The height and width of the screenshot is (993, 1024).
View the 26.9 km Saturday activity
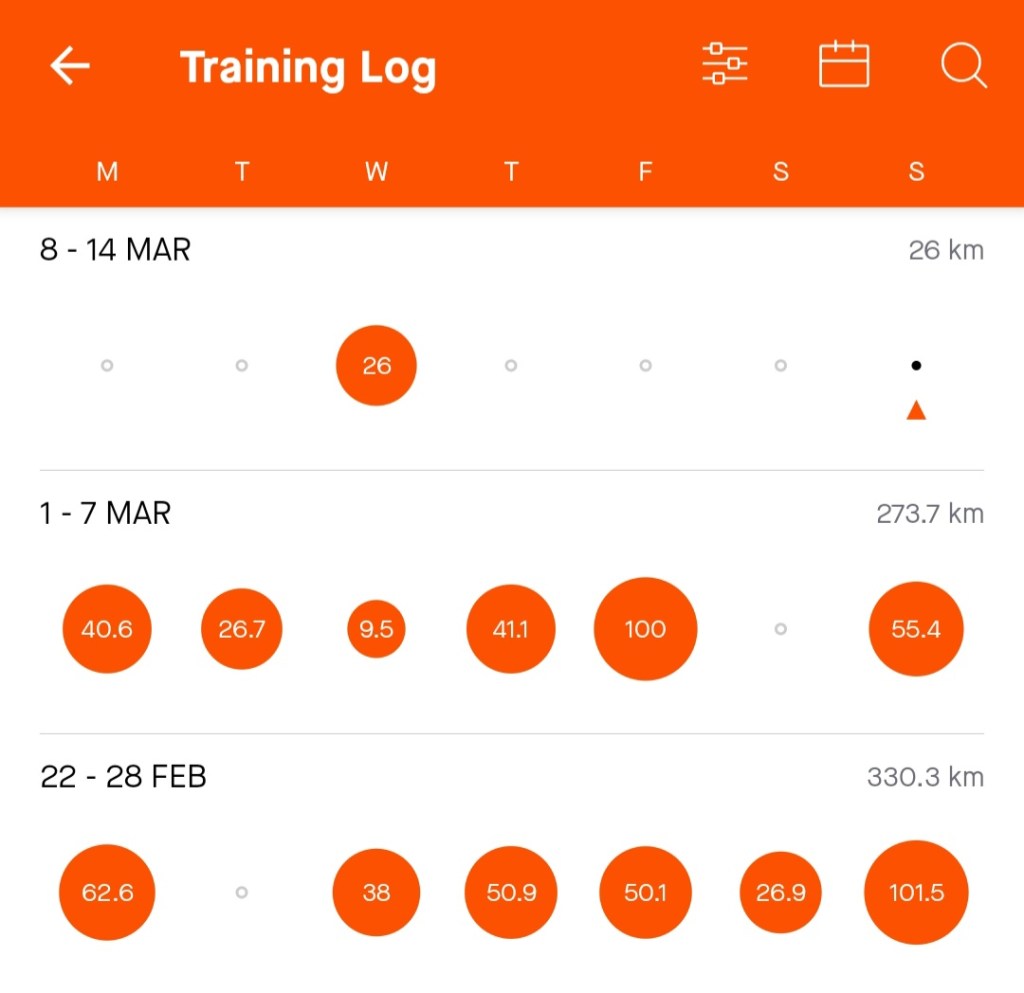(780, 892)
